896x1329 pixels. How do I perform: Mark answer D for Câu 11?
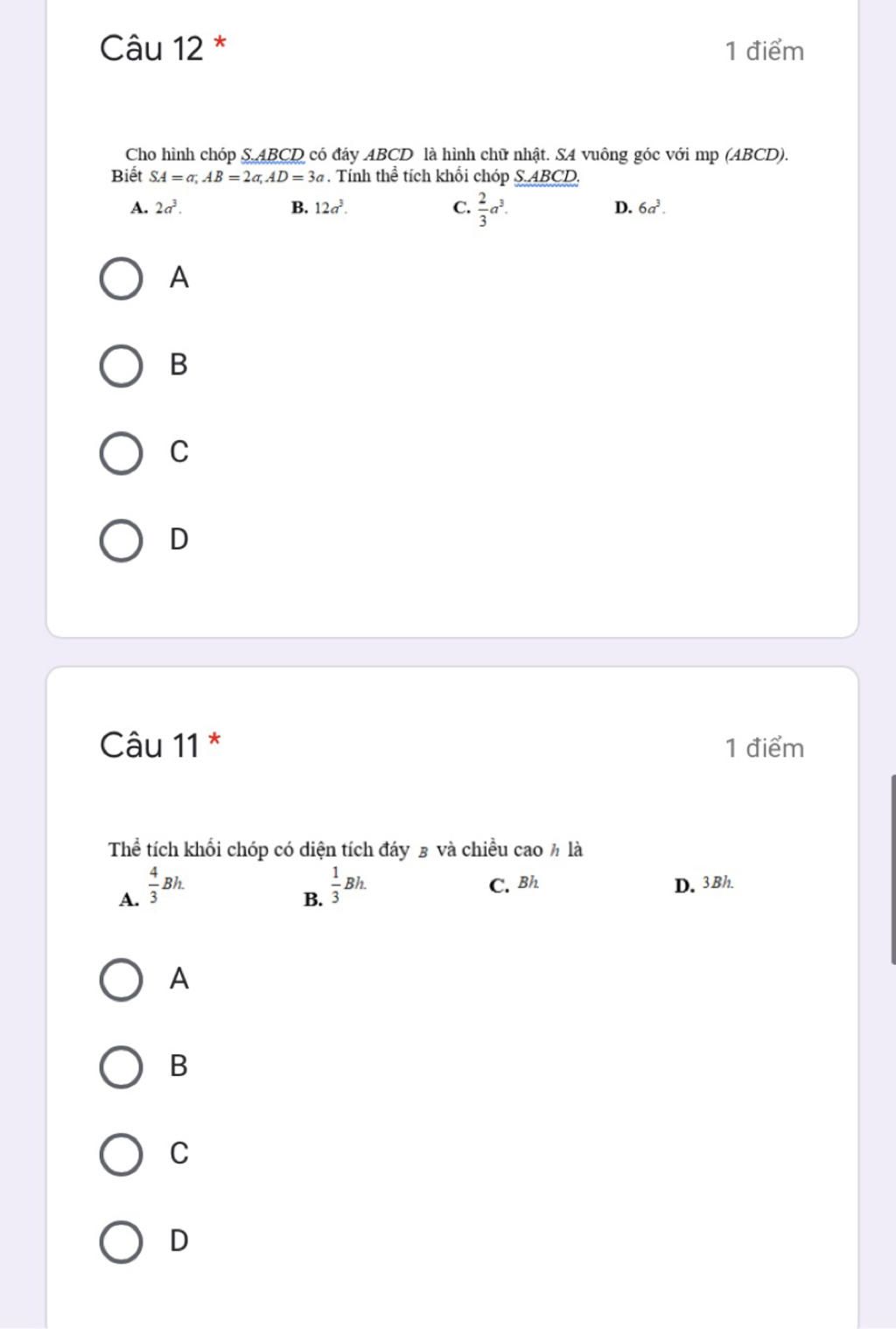[121, 1242]
